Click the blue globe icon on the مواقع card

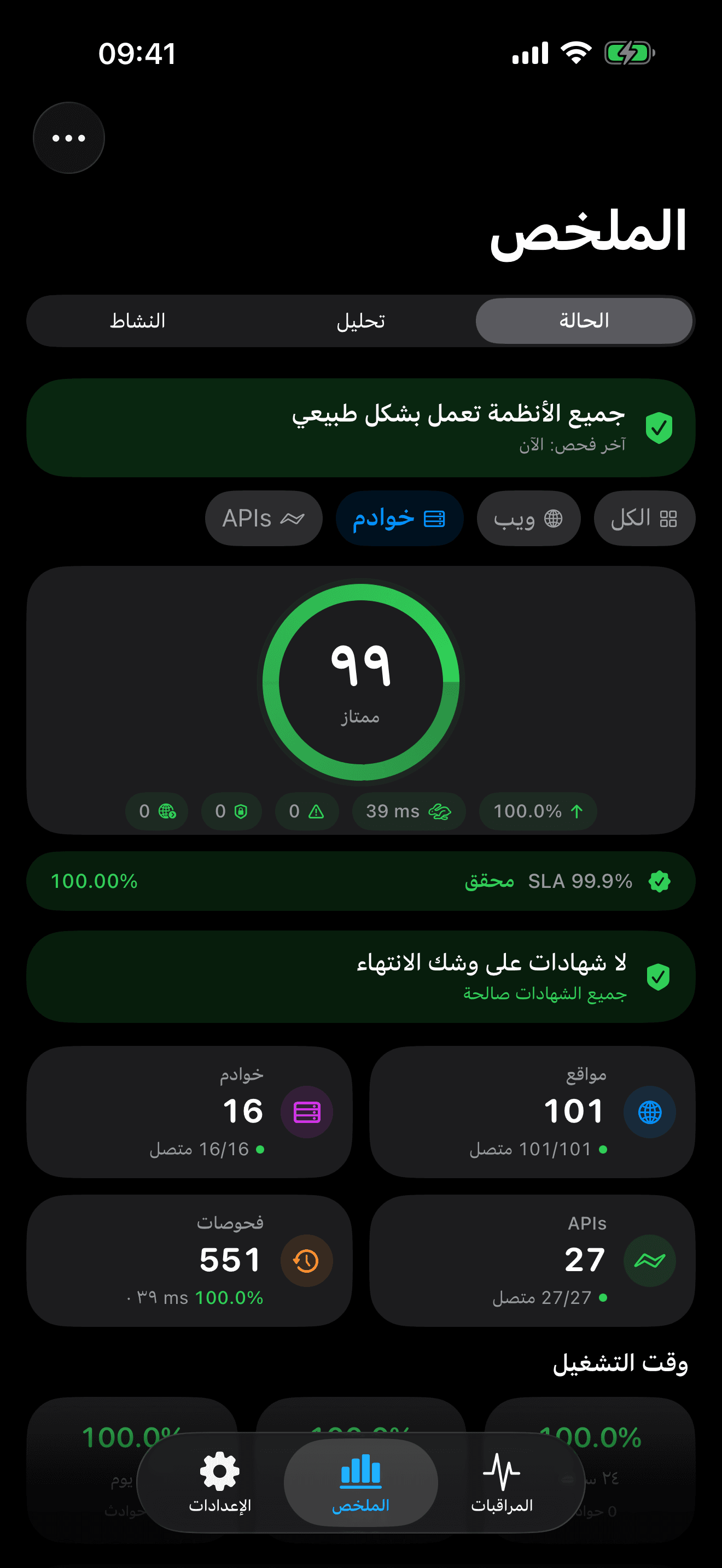pos(650,1111)
